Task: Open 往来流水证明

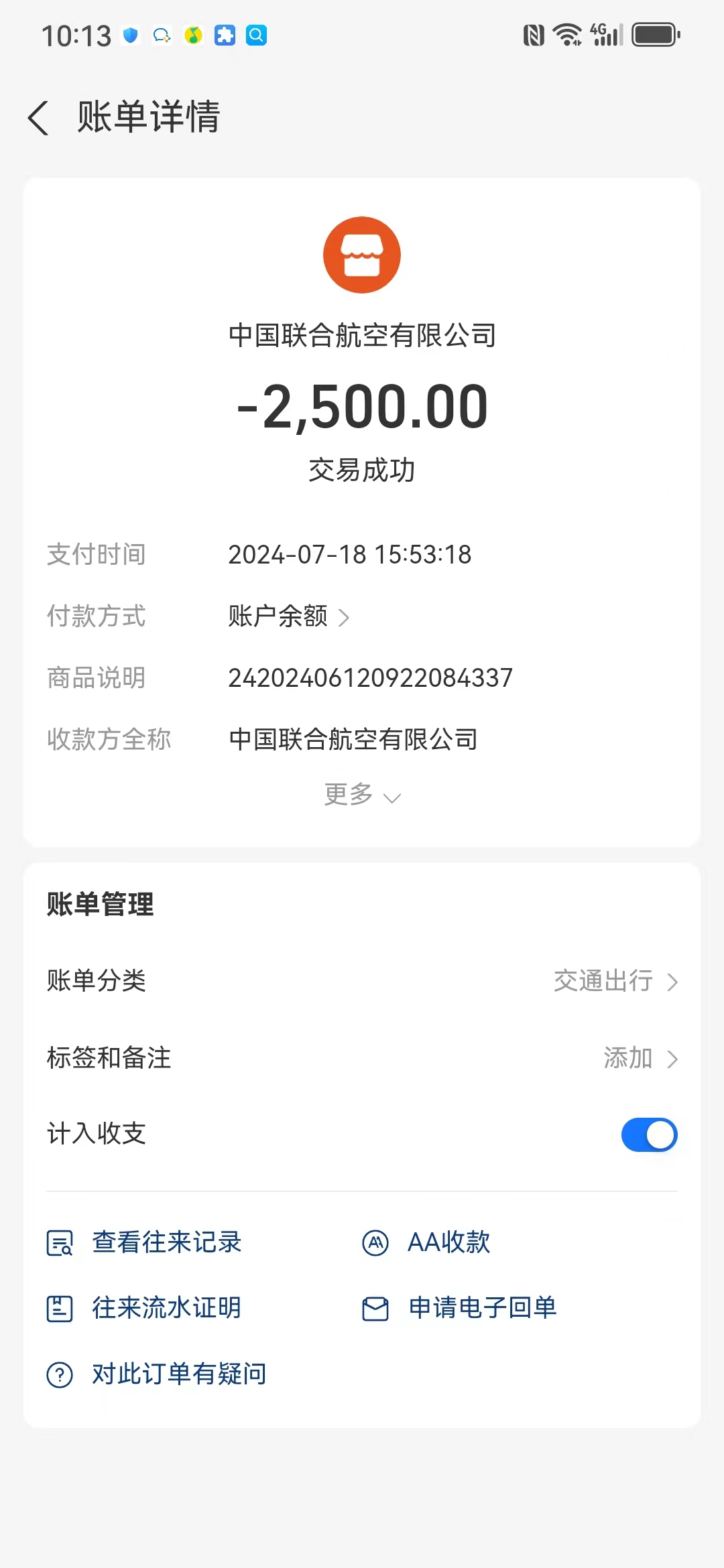Action: pyautogui.click(x=166, y=1308)
